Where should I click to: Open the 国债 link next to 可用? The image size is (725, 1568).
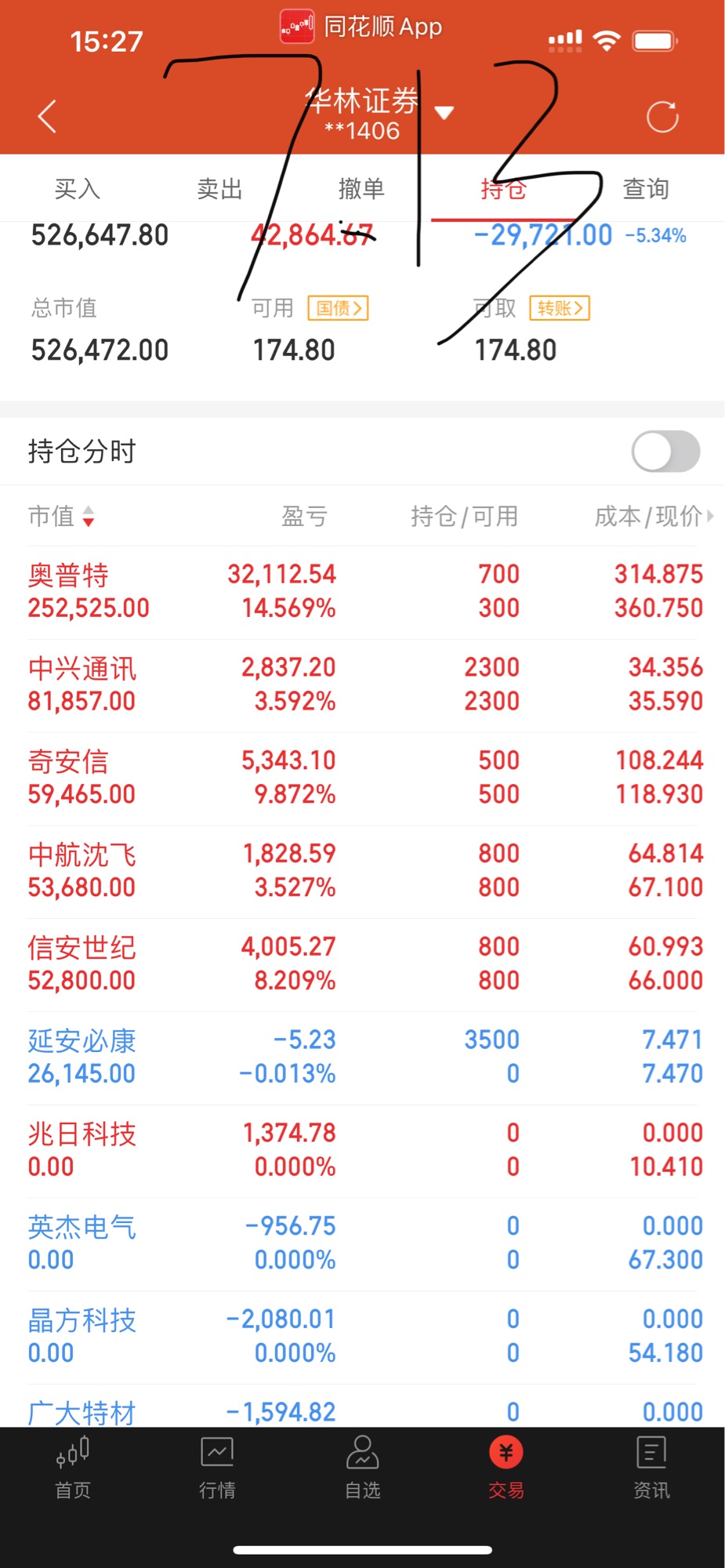338,308
